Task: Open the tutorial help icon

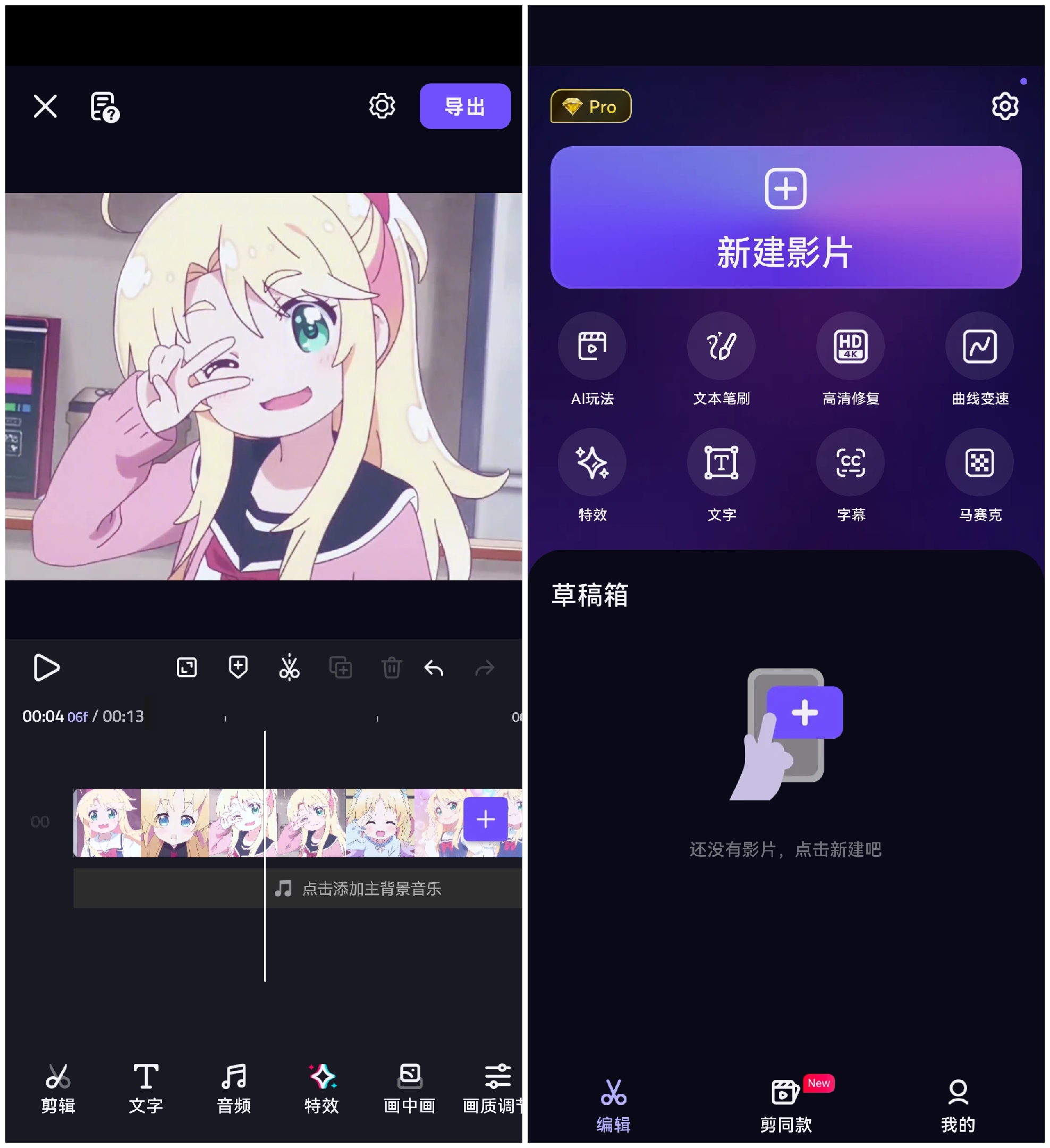Action: pyautogui.click(x=104, y=106)
